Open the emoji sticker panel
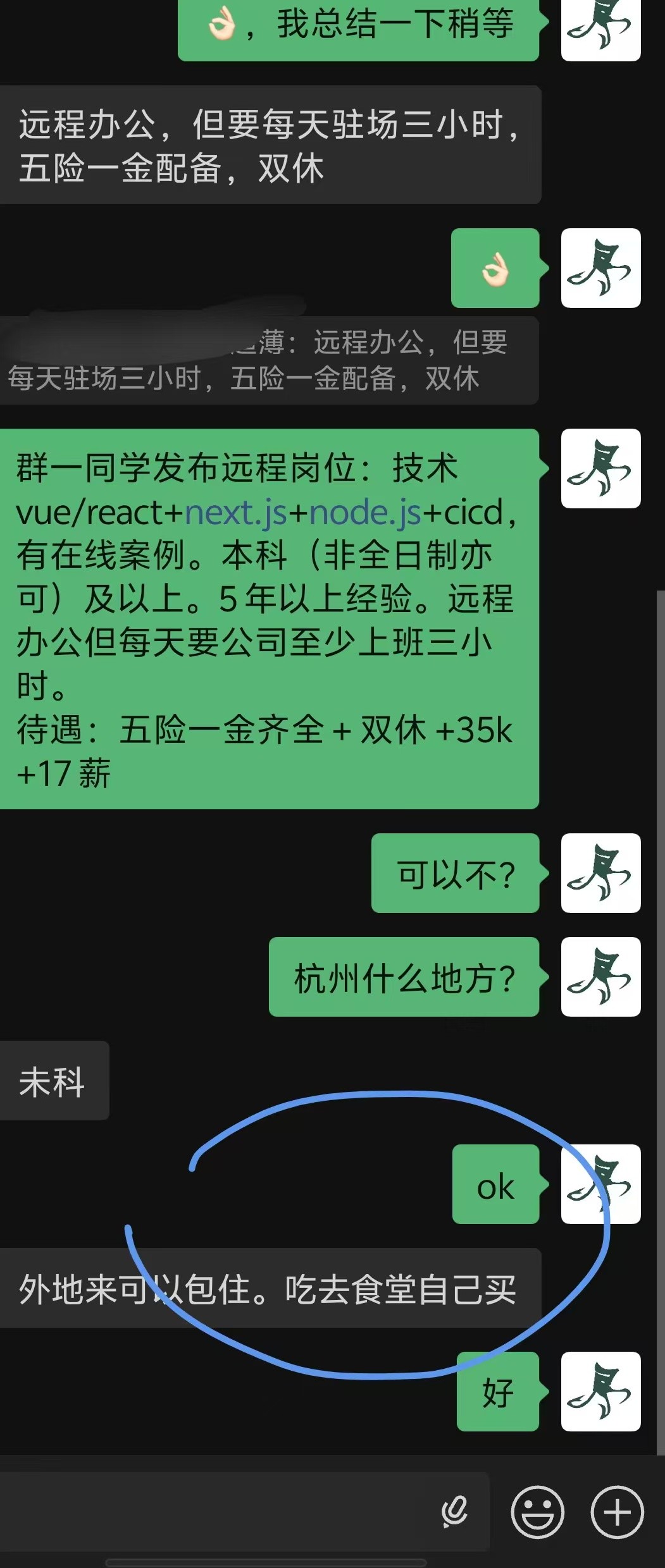 (537, 1512)
